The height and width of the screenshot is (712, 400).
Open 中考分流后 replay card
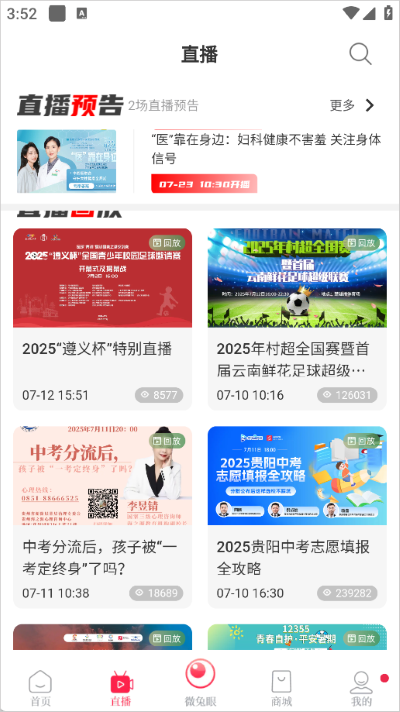click(x=103, y=517)
